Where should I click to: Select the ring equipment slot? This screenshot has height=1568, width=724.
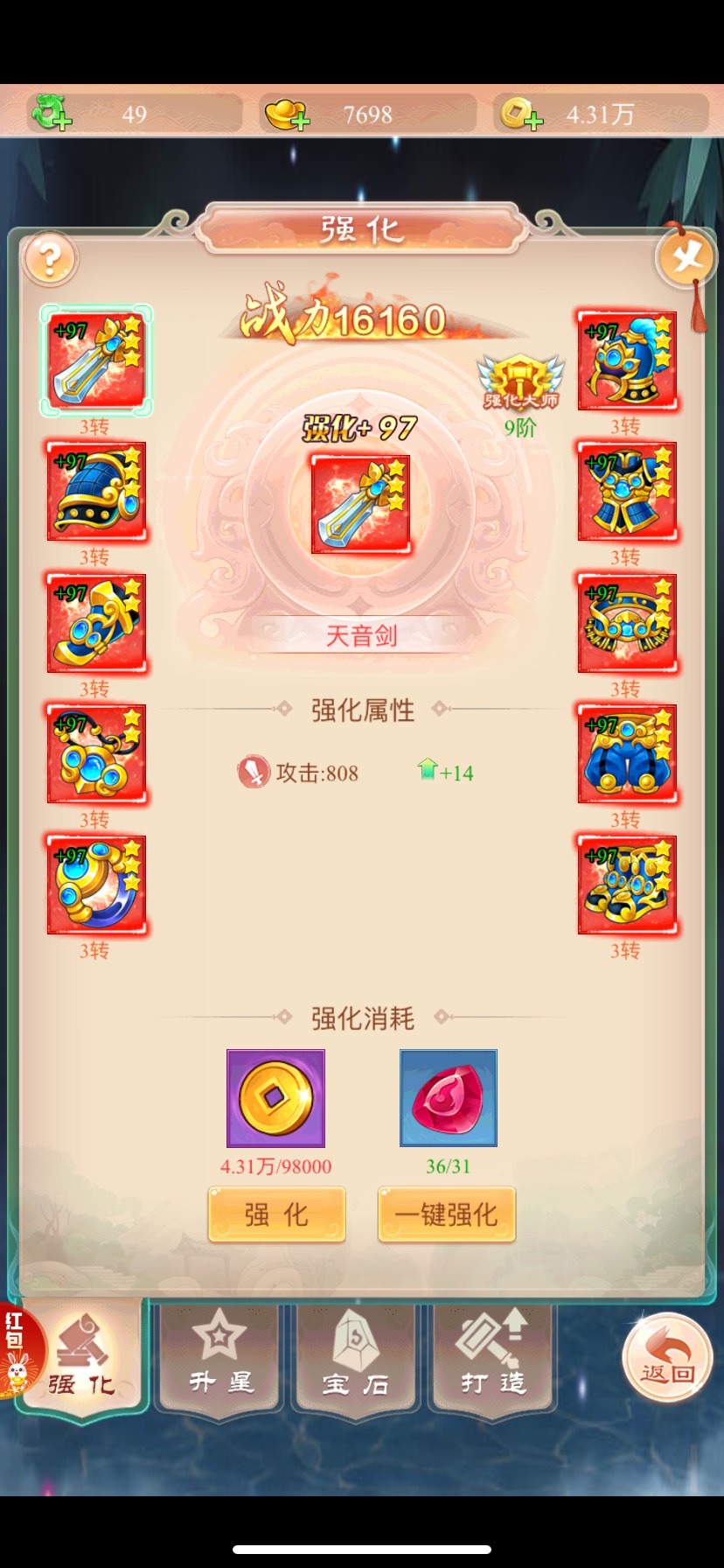tap(96, 885)
